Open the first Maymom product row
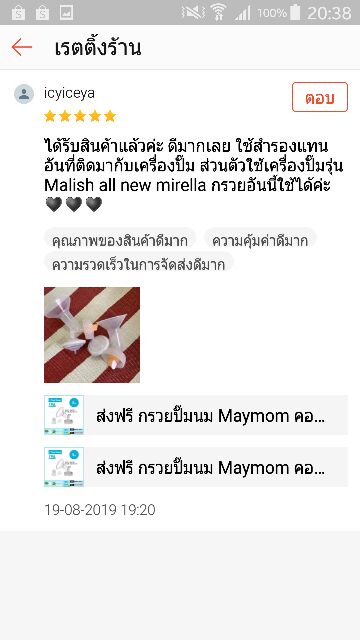360x640 pixels. point(196,415)
